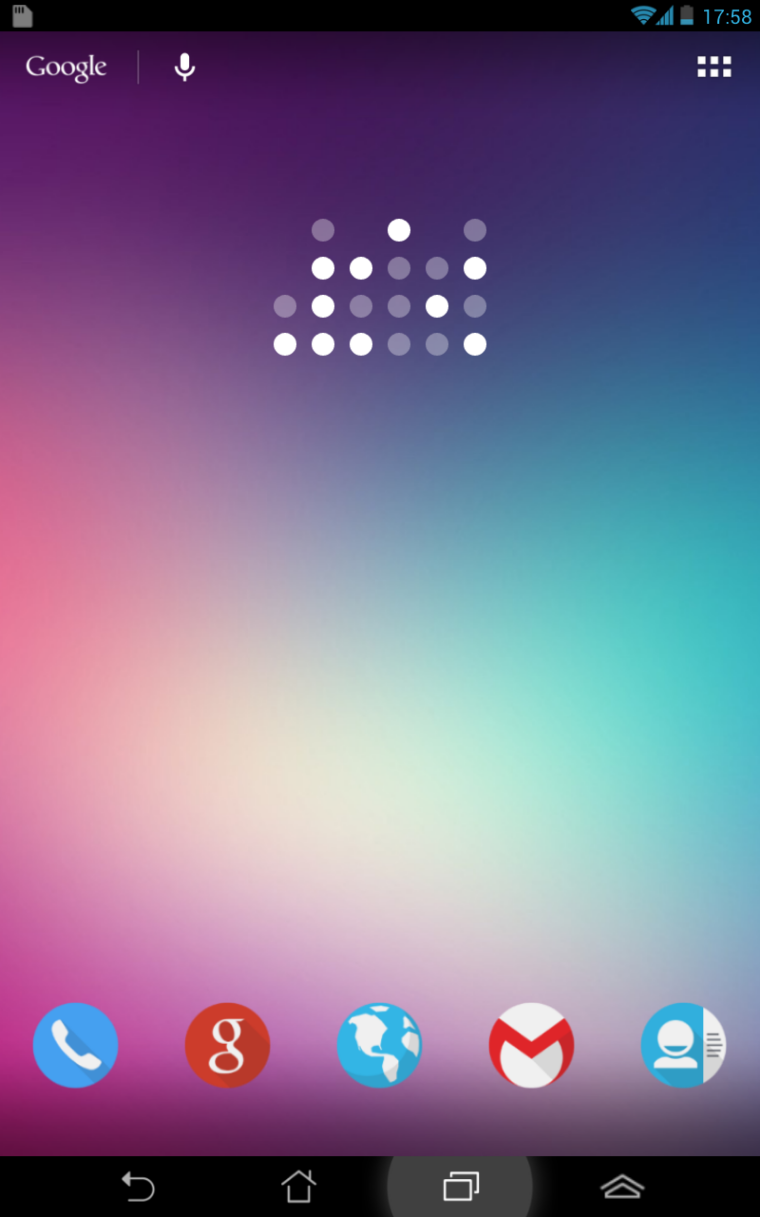Viewport: 760px width, 1217px height.
Task: Tap the upward chevron in the navigation bar
Action: (x=622, y=1186)
